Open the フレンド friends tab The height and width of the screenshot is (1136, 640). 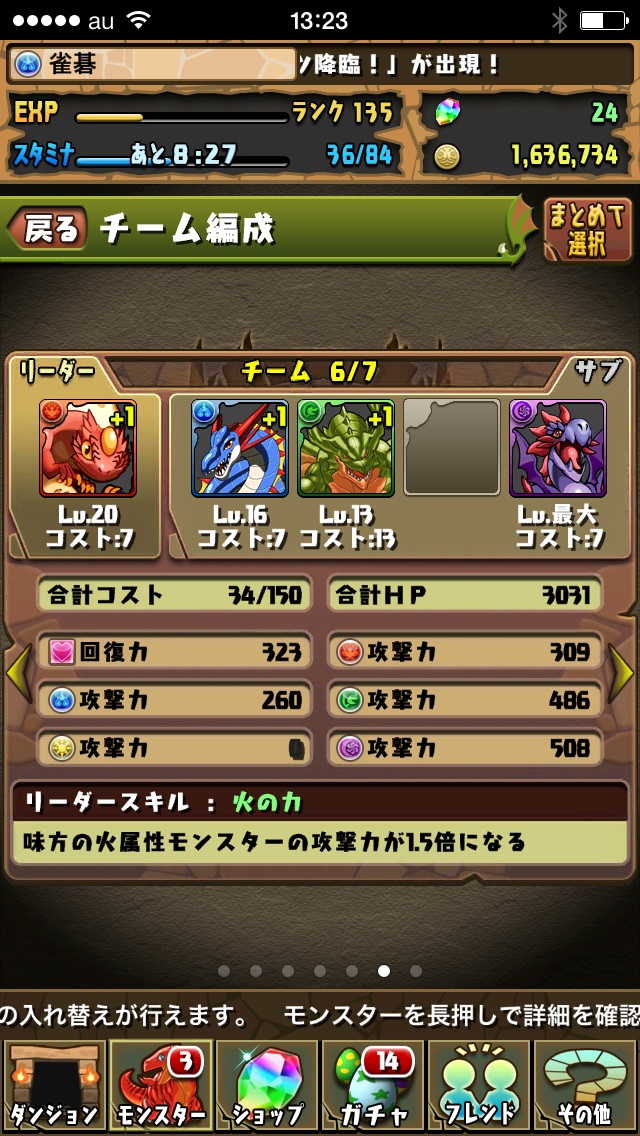pos(478,1085)
